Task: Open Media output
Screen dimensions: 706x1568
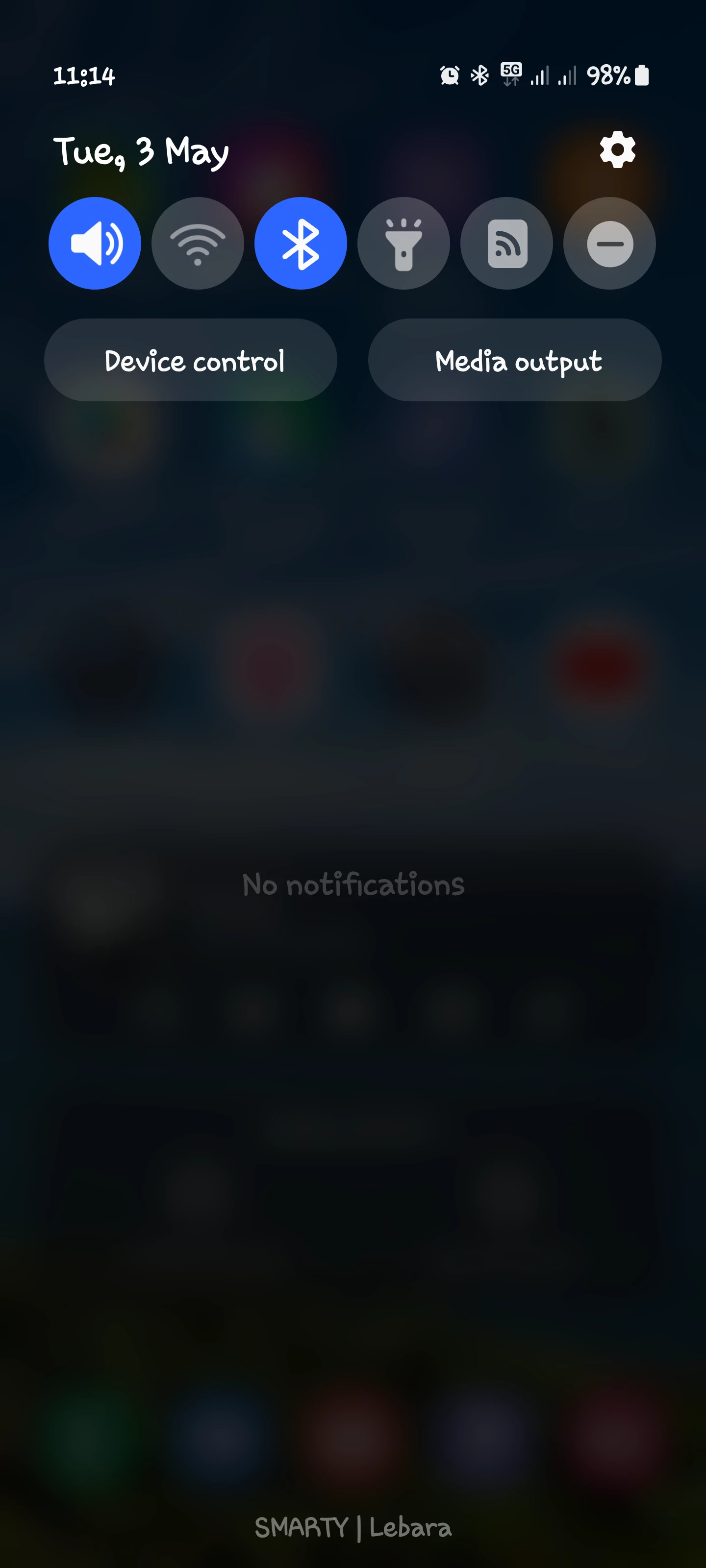Action: [515, 360]
